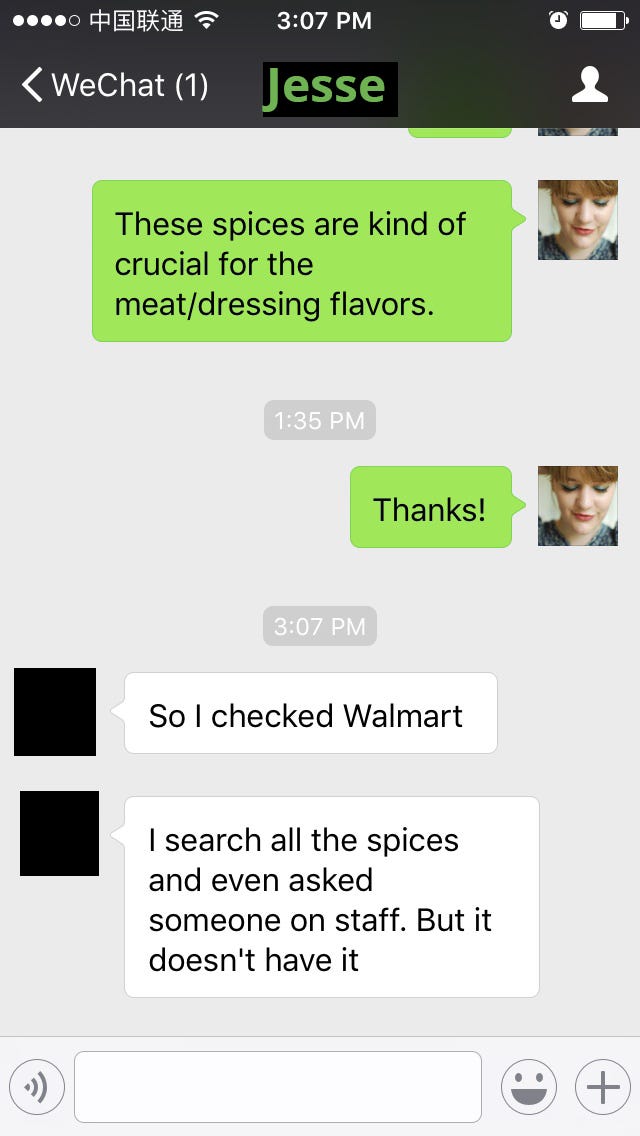
Task: Open the plus attachment menu
Action: click(x=602, y=1087)
